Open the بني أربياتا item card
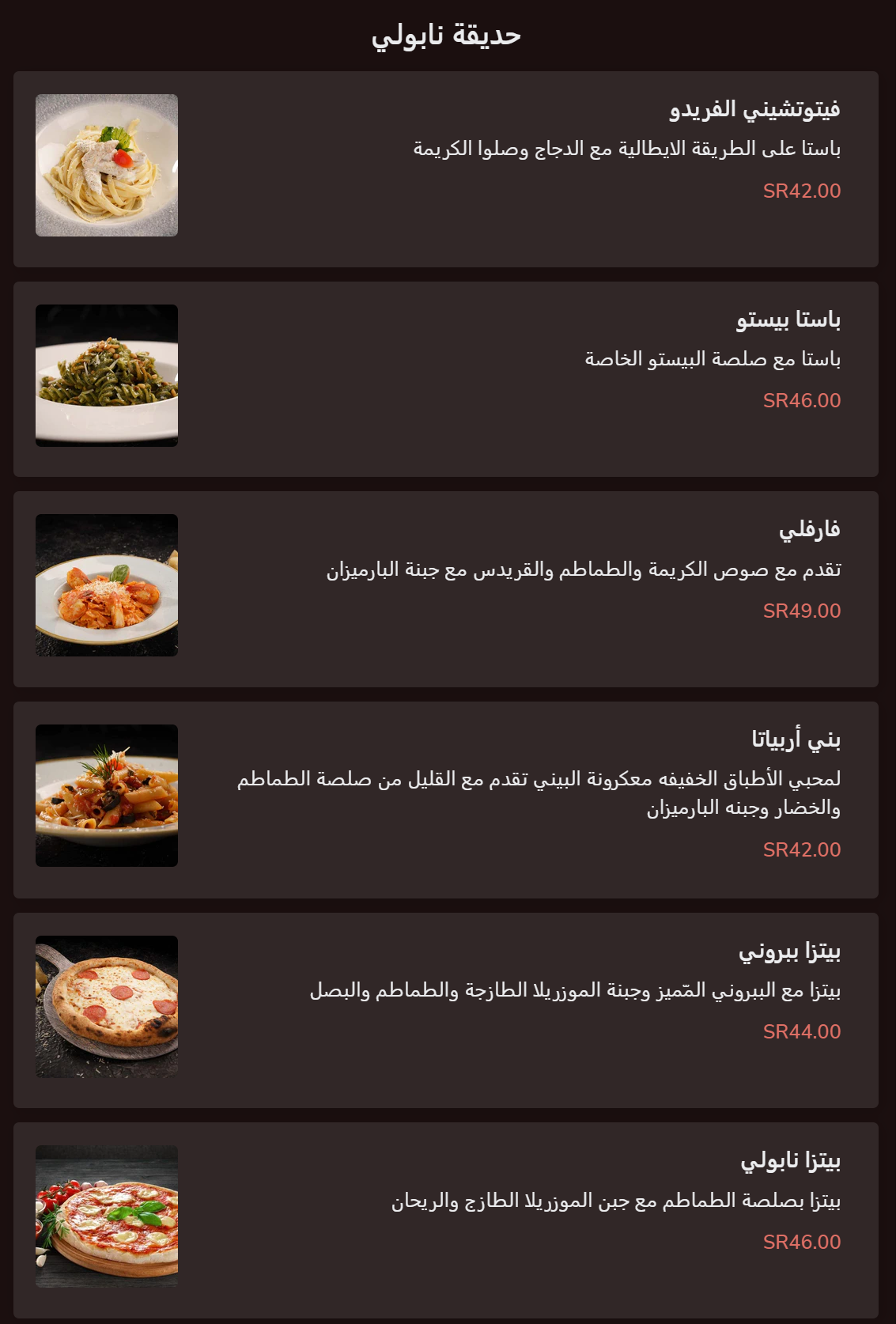Image resolution: width=896 pixels, height=1324 pixels. click(x=446, y=800)
